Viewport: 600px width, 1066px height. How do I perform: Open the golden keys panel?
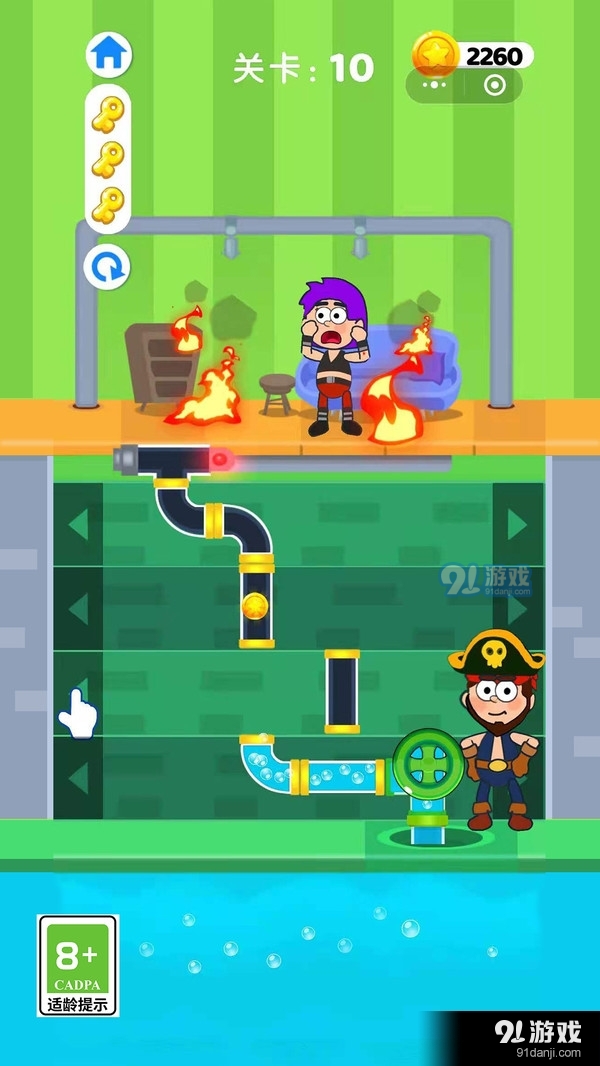click(x=107, y=160)
